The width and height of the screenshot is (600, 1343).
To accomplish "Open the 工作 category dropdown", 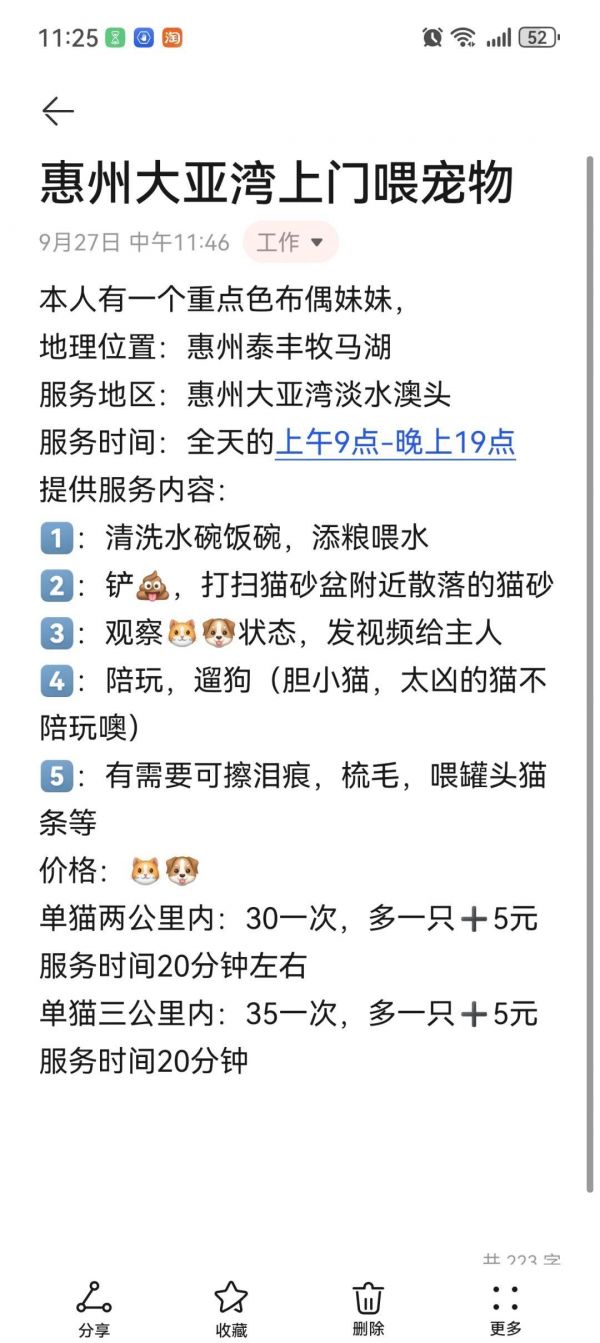I will tap(291, 242).
